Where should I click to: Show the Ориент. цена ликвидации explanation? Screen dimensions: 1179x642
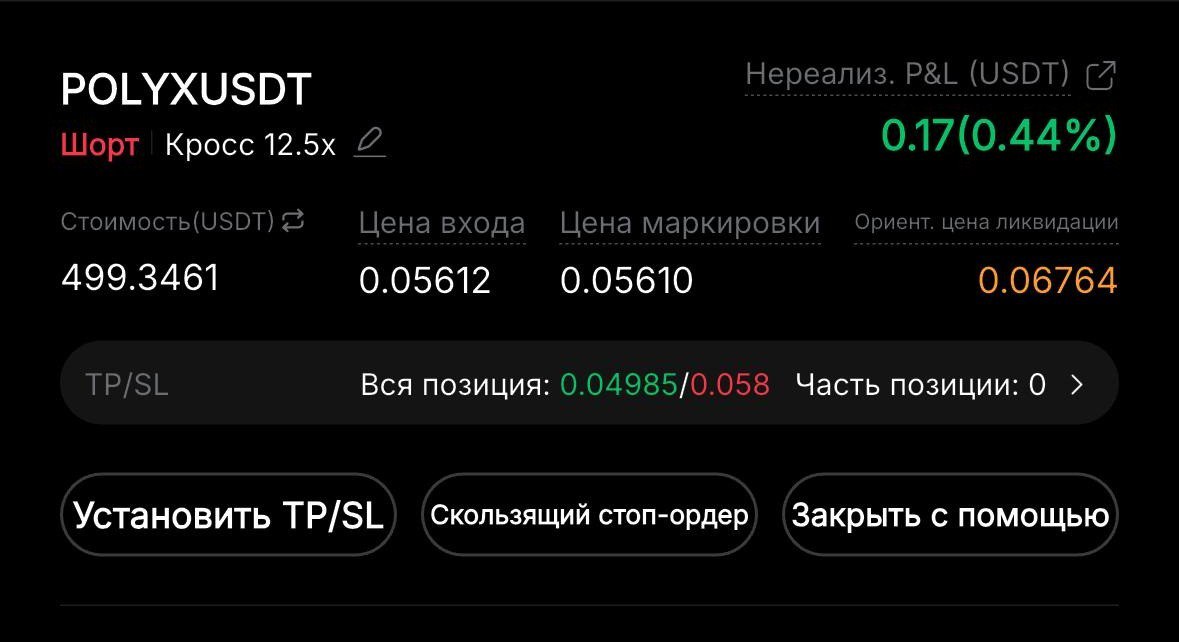(986, 224)
